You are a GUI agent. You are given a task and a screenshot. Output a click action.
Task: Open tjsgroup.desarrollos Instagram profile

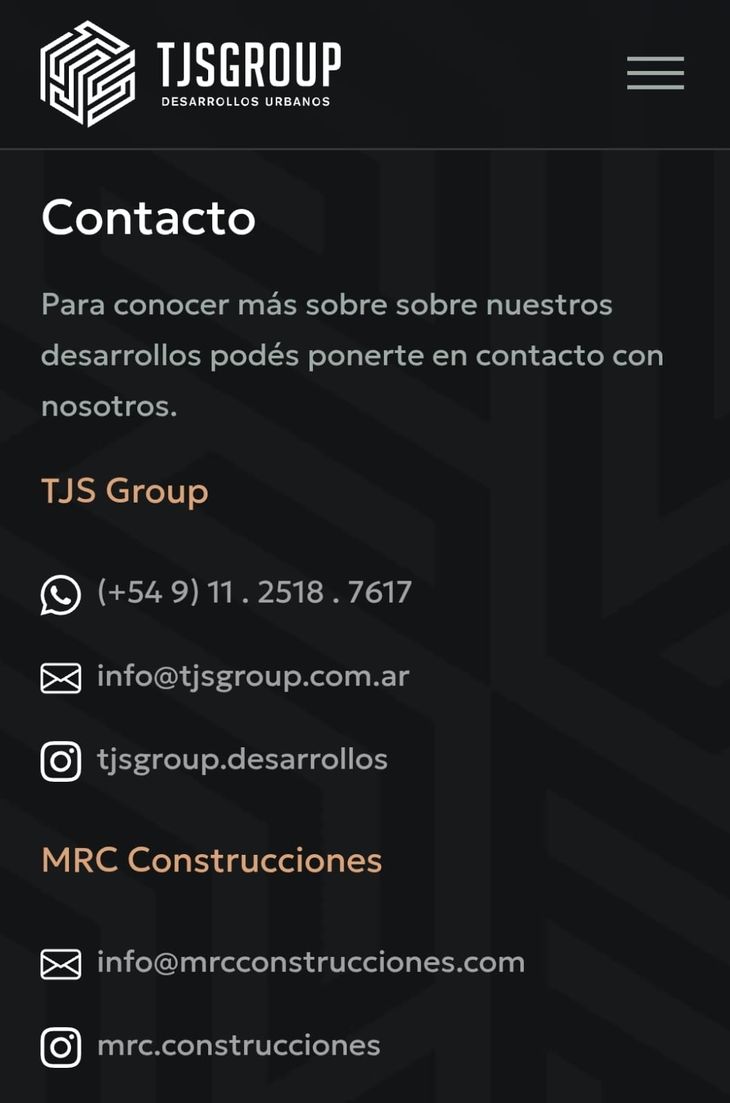coord(241,760)
